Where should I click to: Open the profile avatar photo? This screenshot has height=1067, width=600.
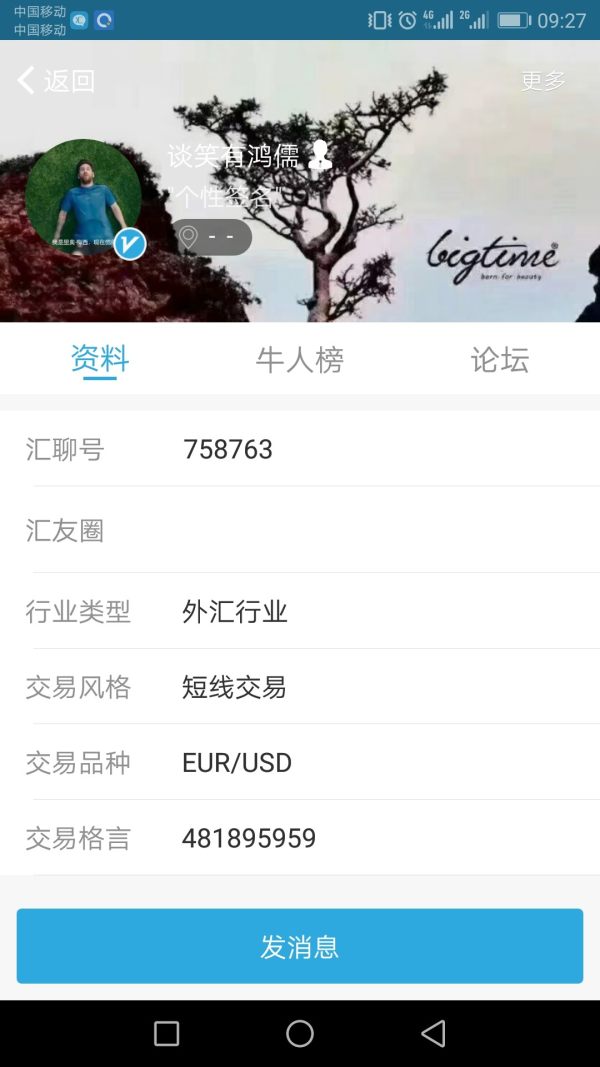83,196
